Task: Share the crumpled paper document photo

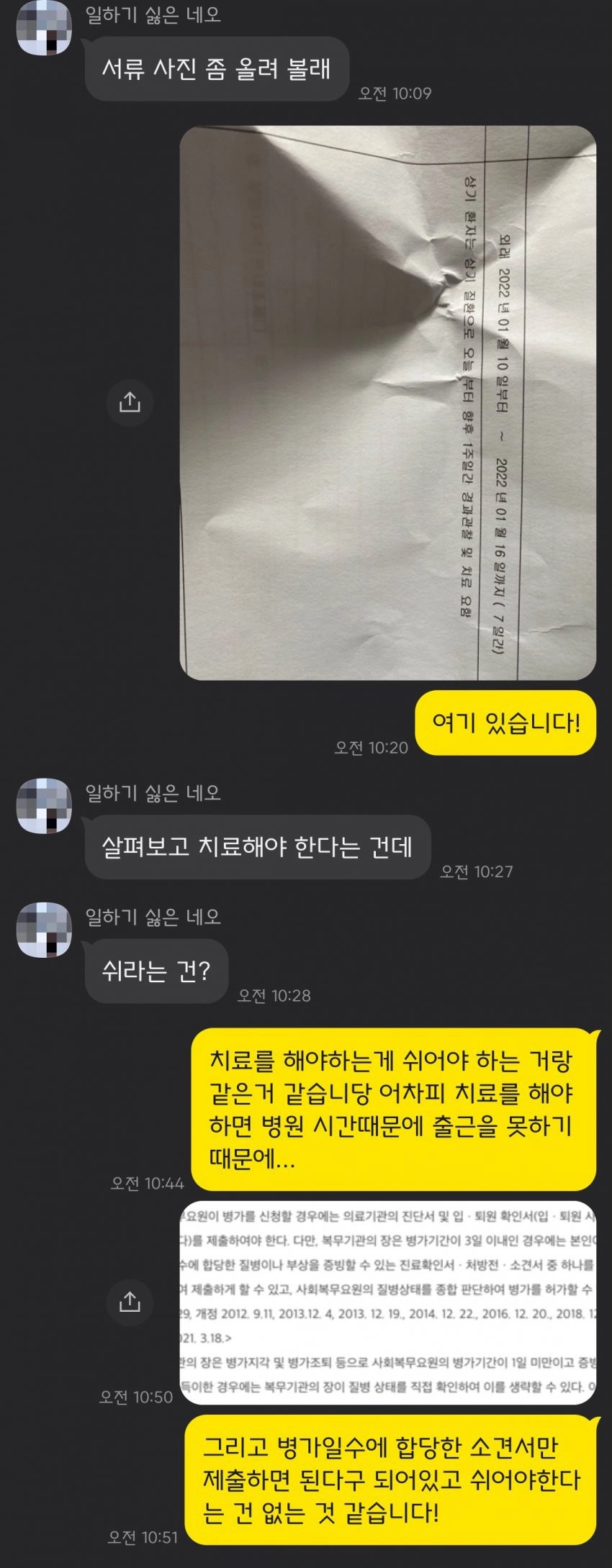Action: point(130,402)
